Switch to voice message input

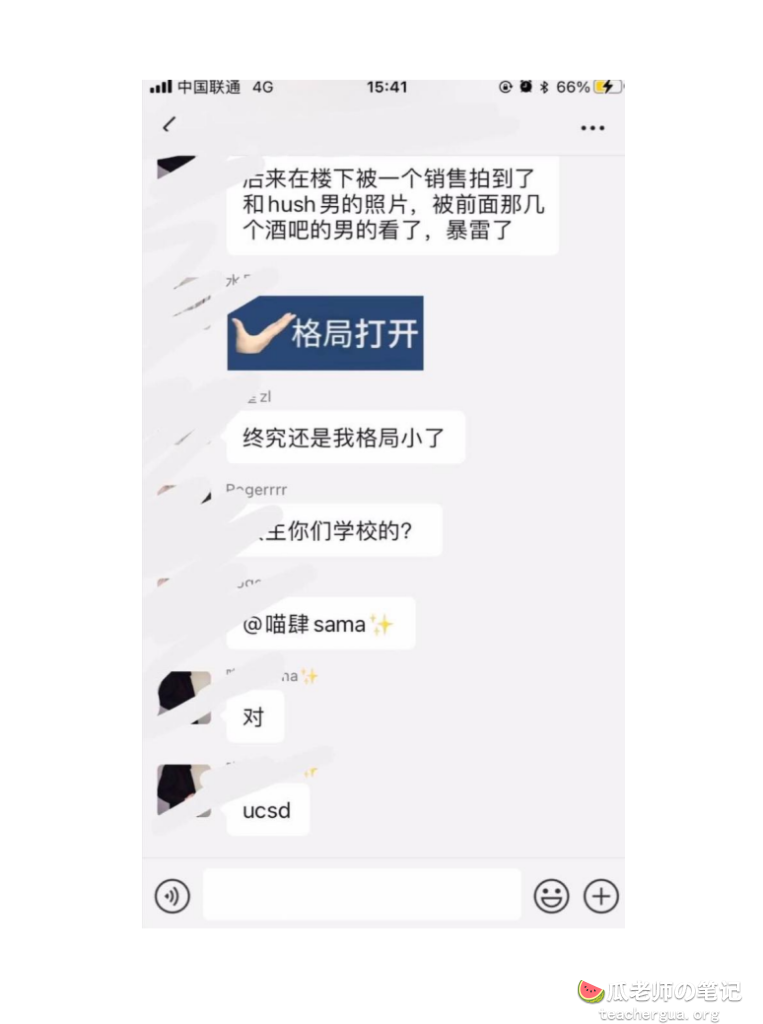tap(172, 896)
